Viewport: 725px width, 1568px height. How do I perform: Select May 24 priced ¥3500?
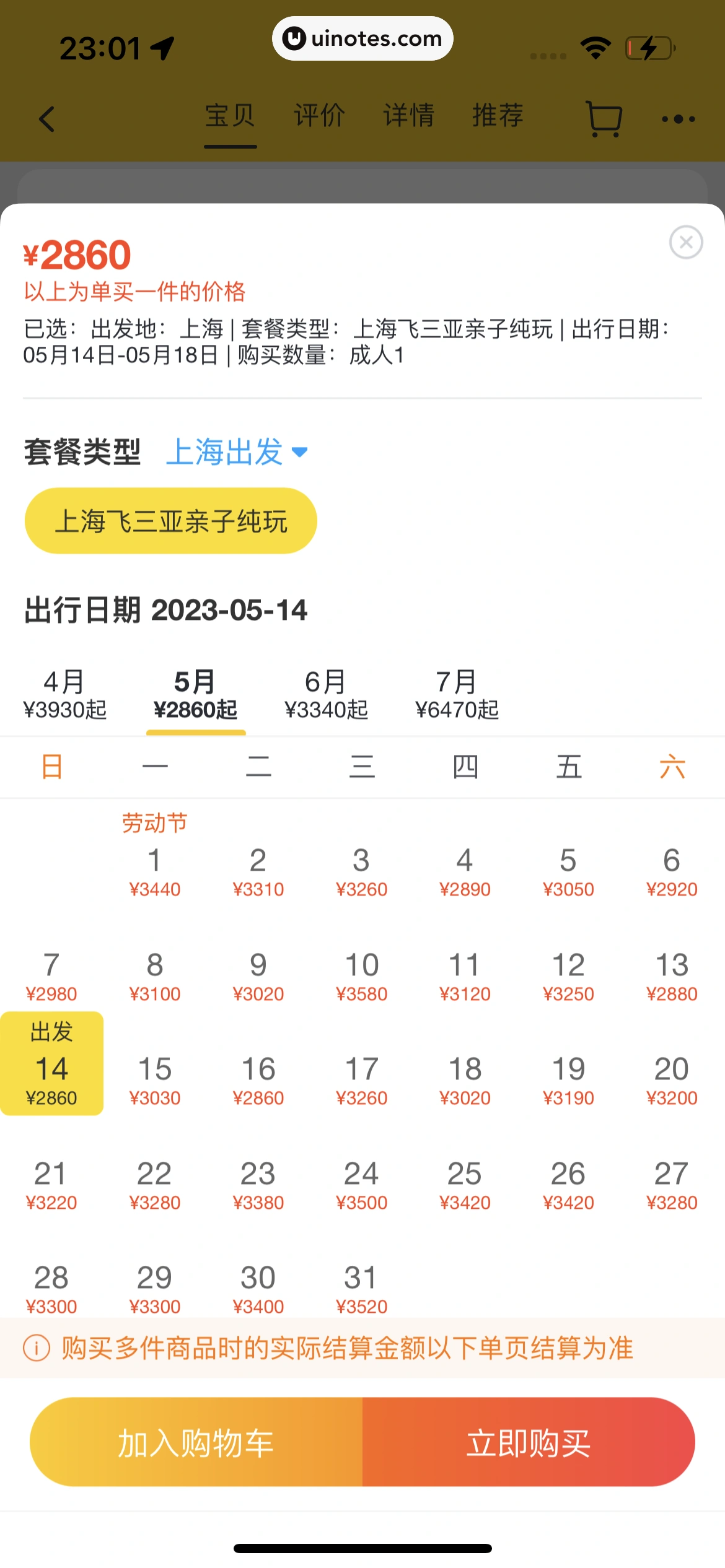point(362,1185)
